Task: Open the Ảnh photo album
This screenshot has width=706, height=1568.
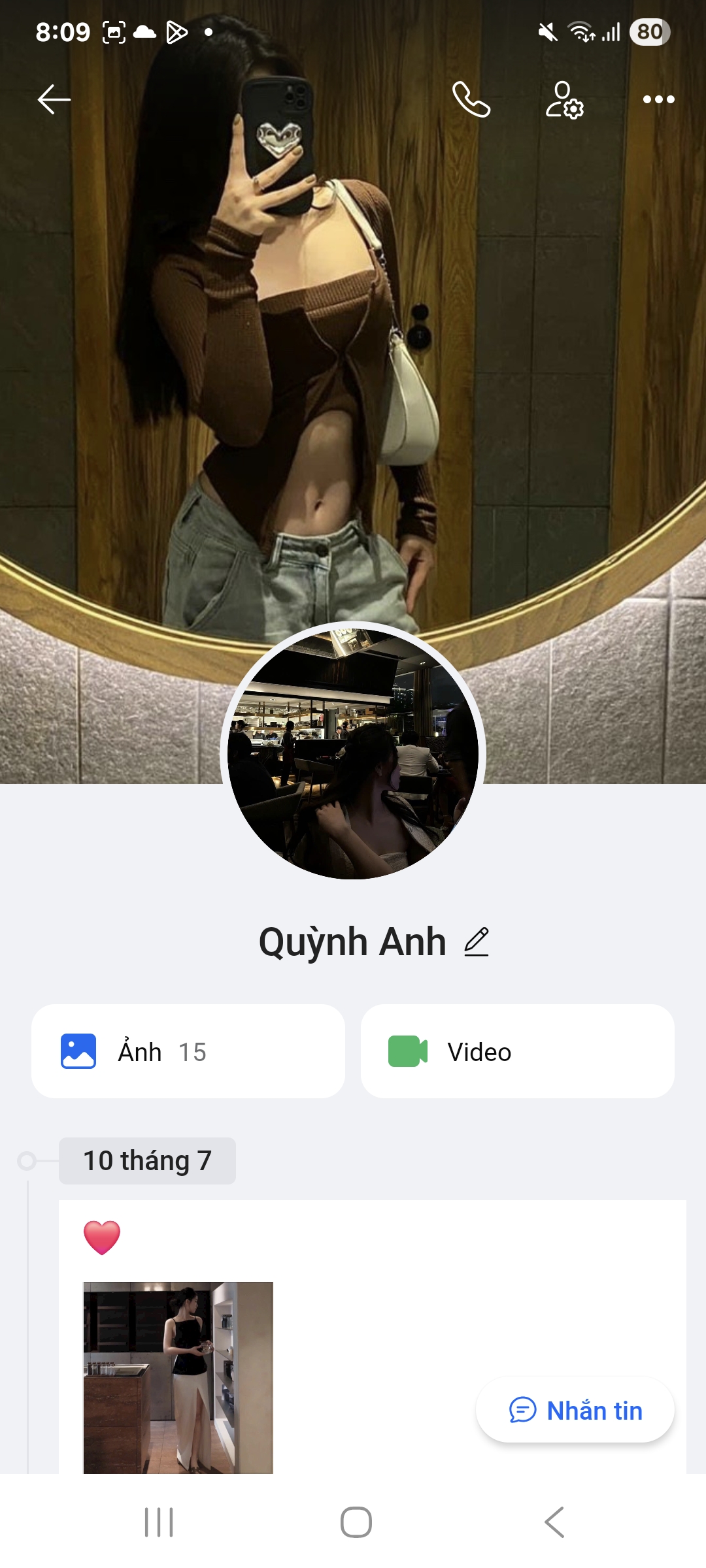Action: pyautogui.click(x=188, y=1051)
